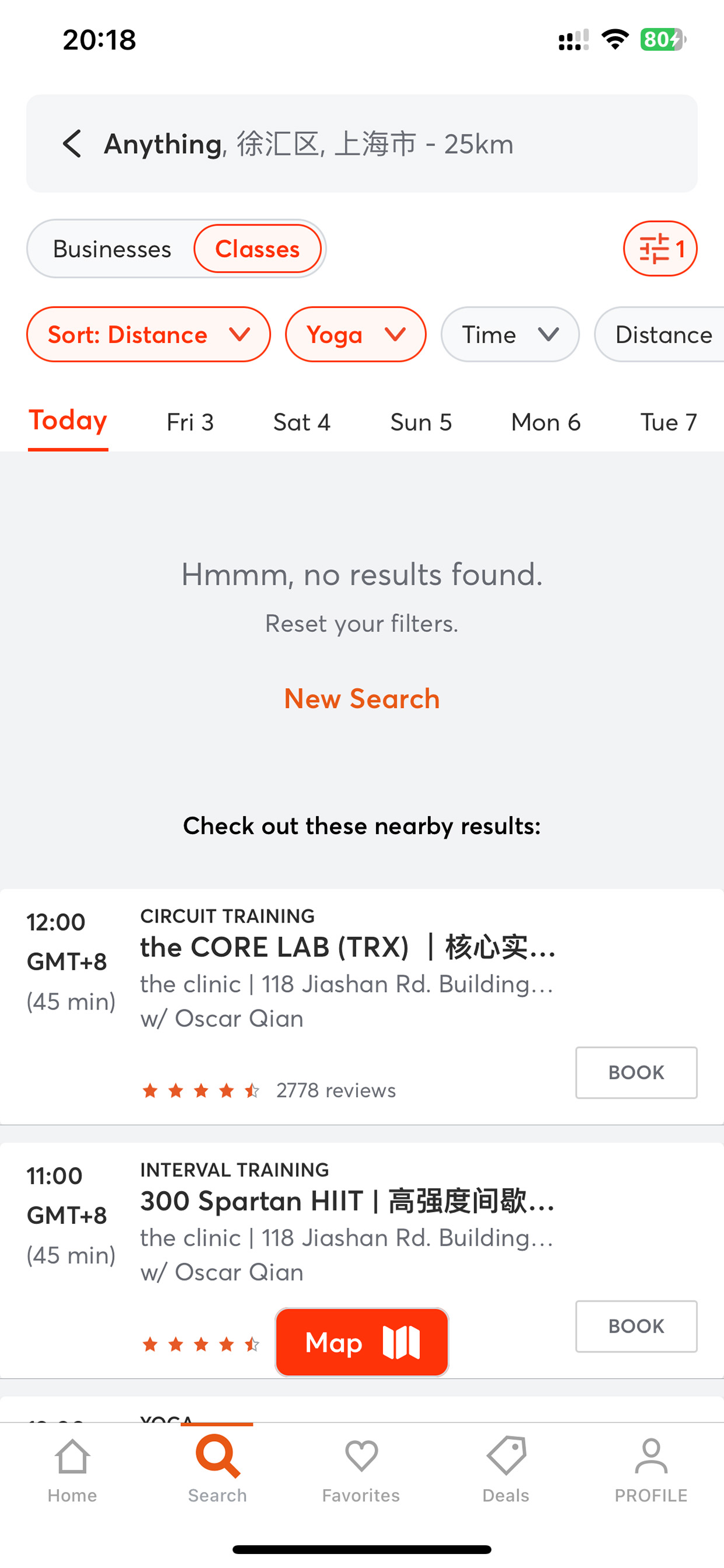Book the CORE LAB (TRX) class
This screenshot has width=724, height=1568.
click(636, 1073)
